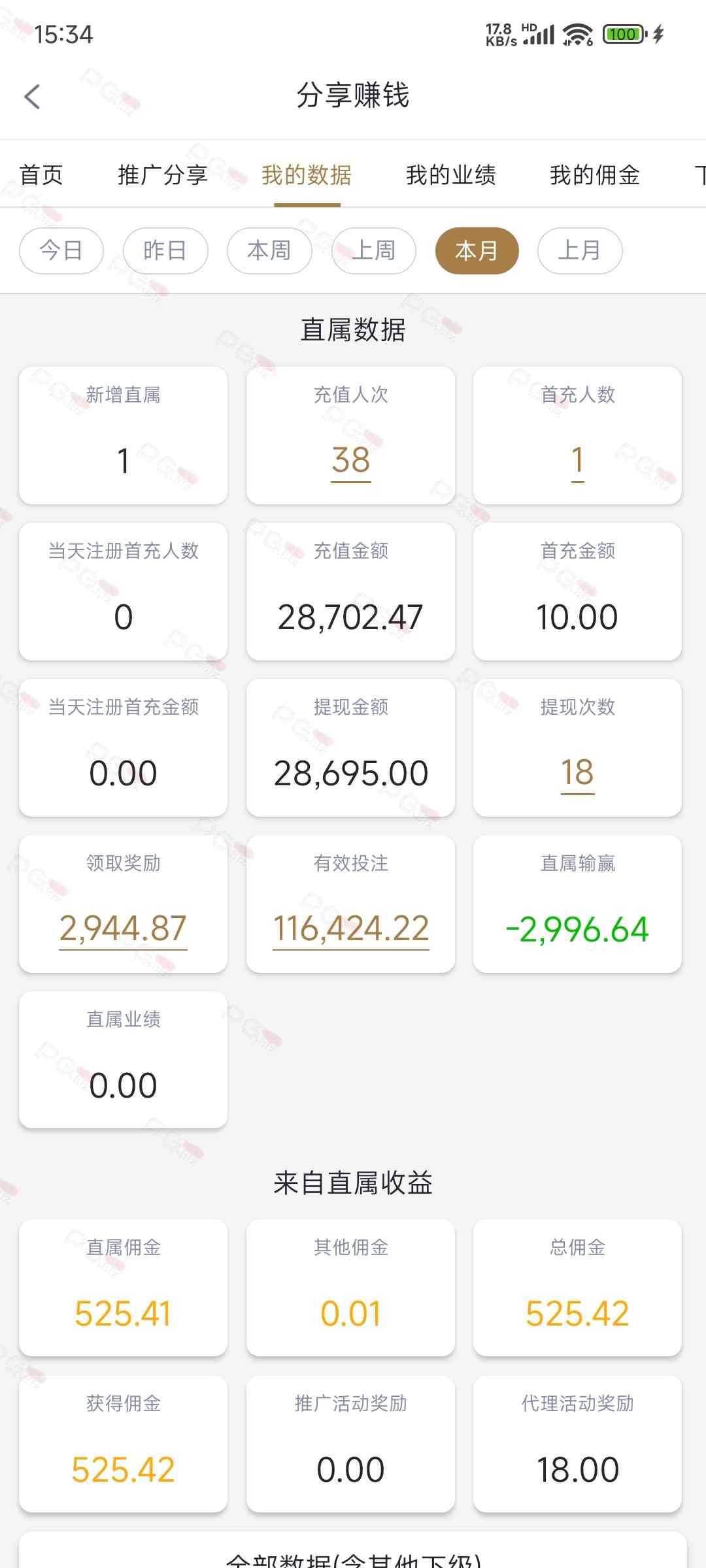706x1568 pixels.
Task: Open the 推广分享 tab
Action: 163,175
